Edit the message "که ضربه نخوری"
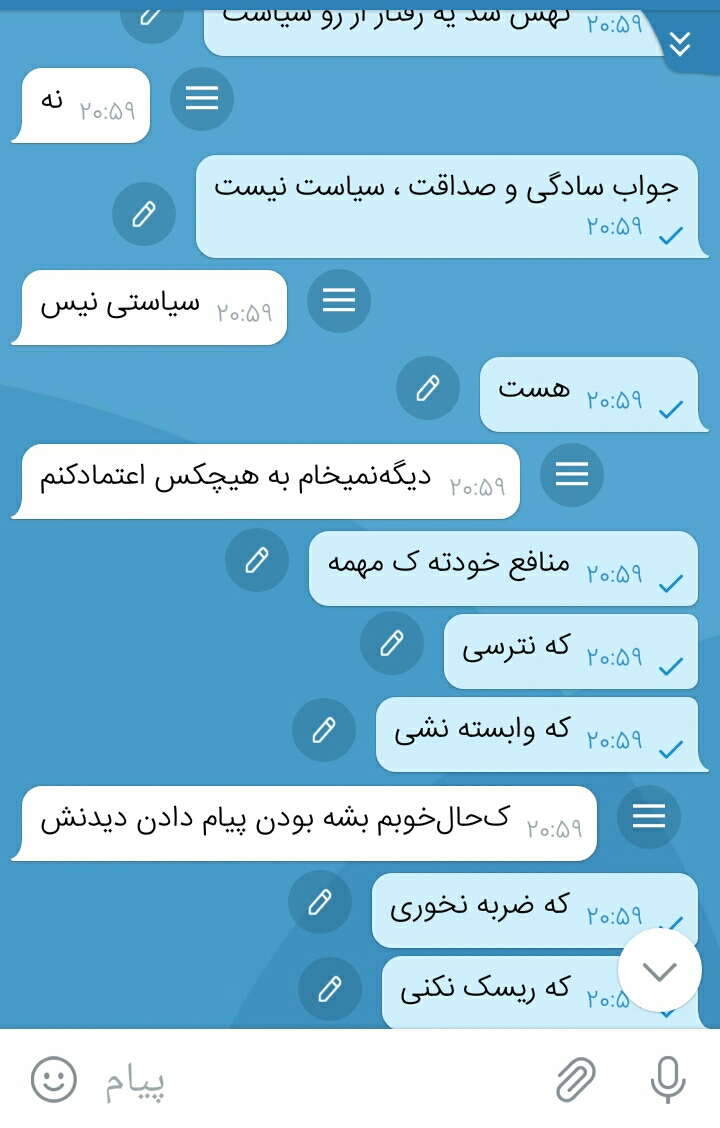Image resolution: width=720 pixels, height=1128 pixels. point(320,903)
